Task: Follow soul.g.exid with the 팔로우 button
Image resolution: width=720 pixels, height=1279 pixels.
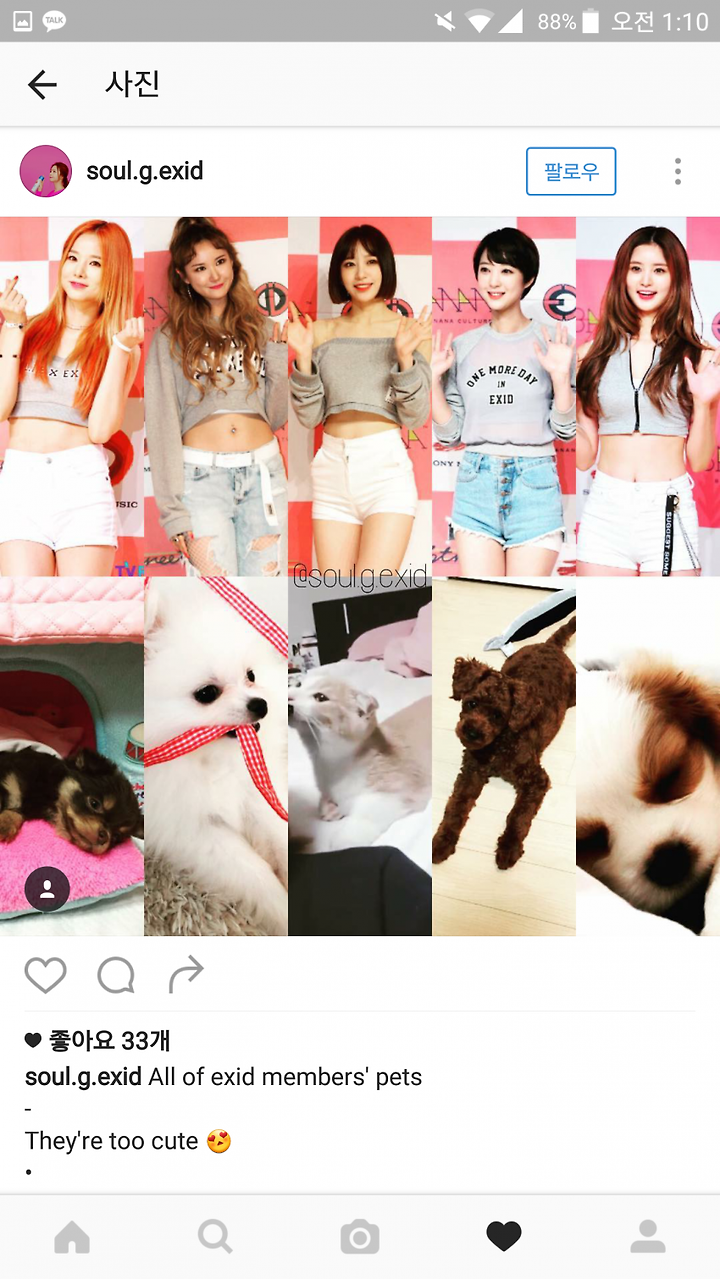Action: 571,171
